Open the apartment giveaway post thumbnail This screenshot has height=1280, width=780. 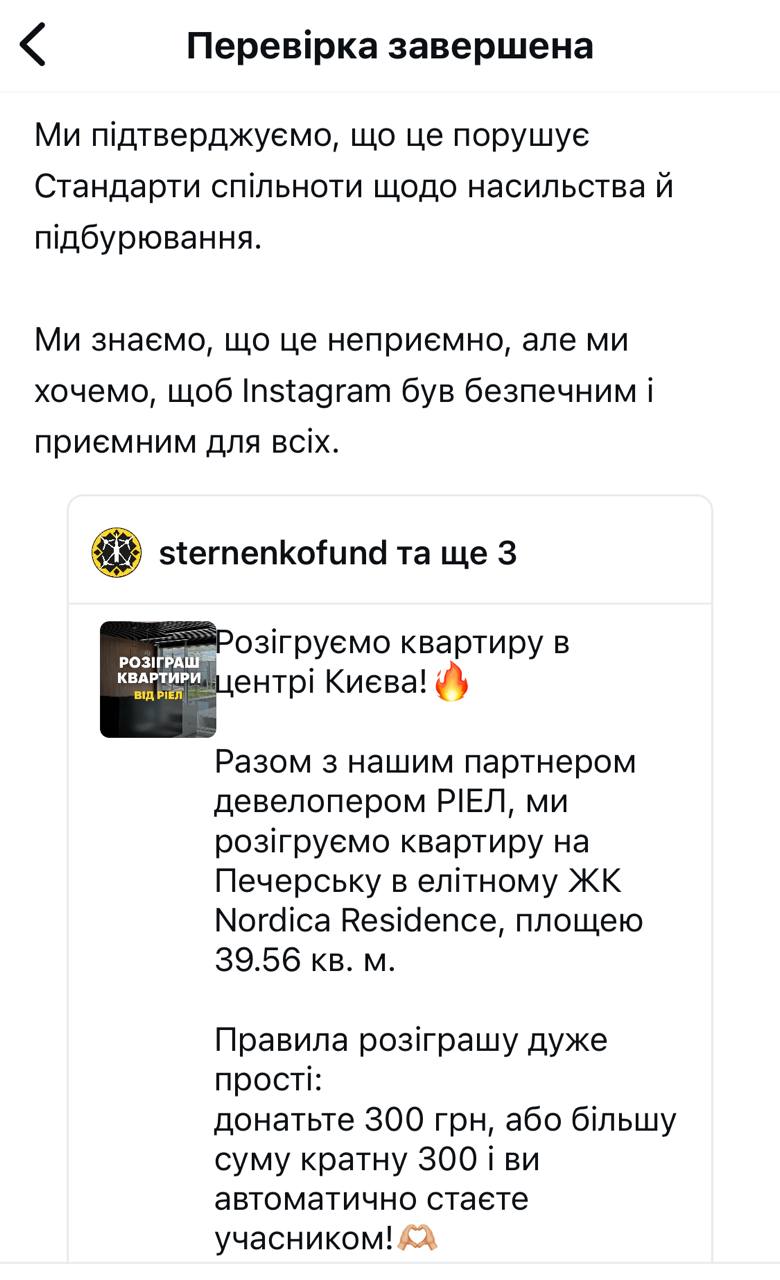point(158,679)
